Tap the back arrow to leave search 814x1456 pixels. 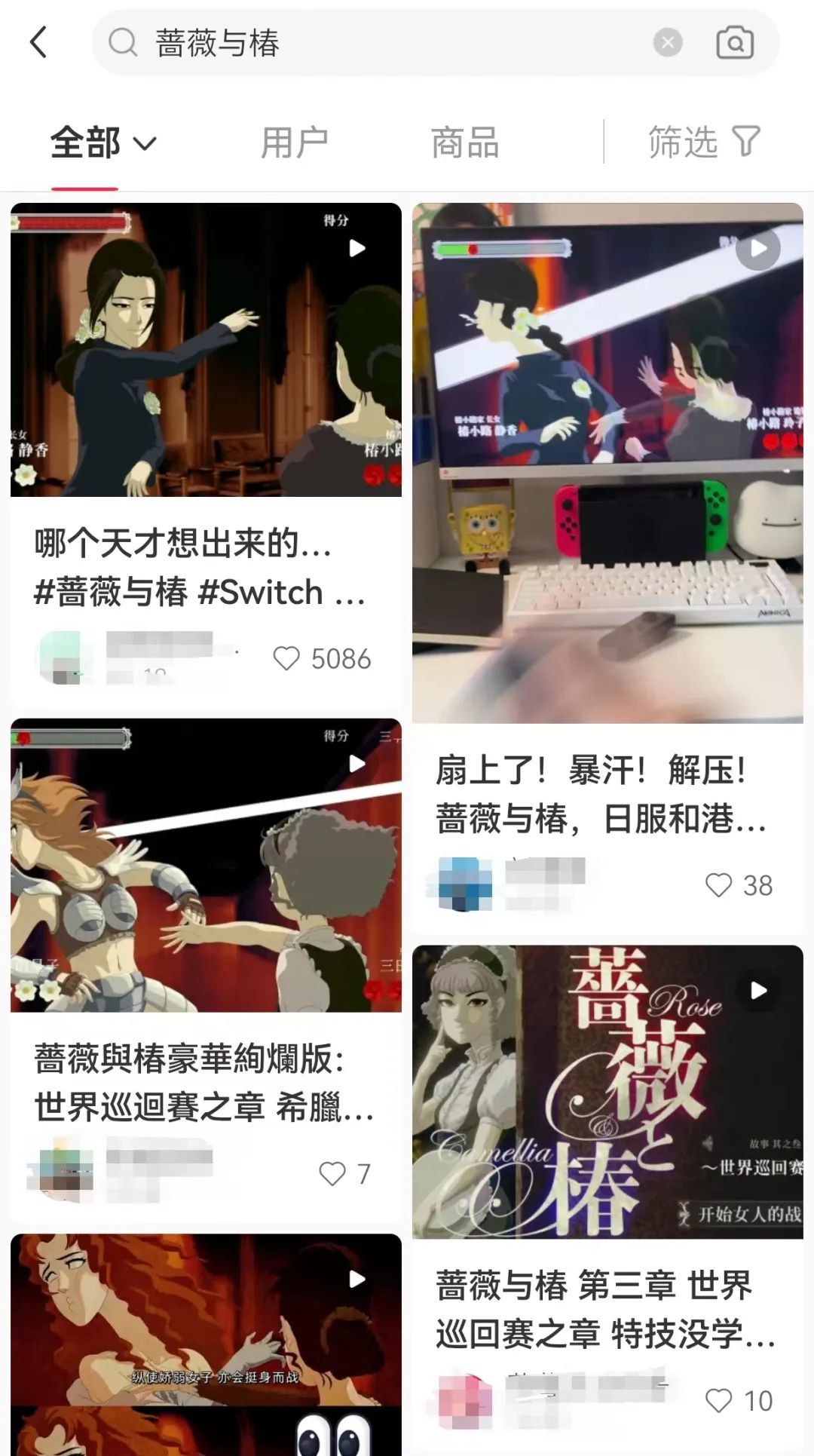pyautogui.click(x=39, y=43)
